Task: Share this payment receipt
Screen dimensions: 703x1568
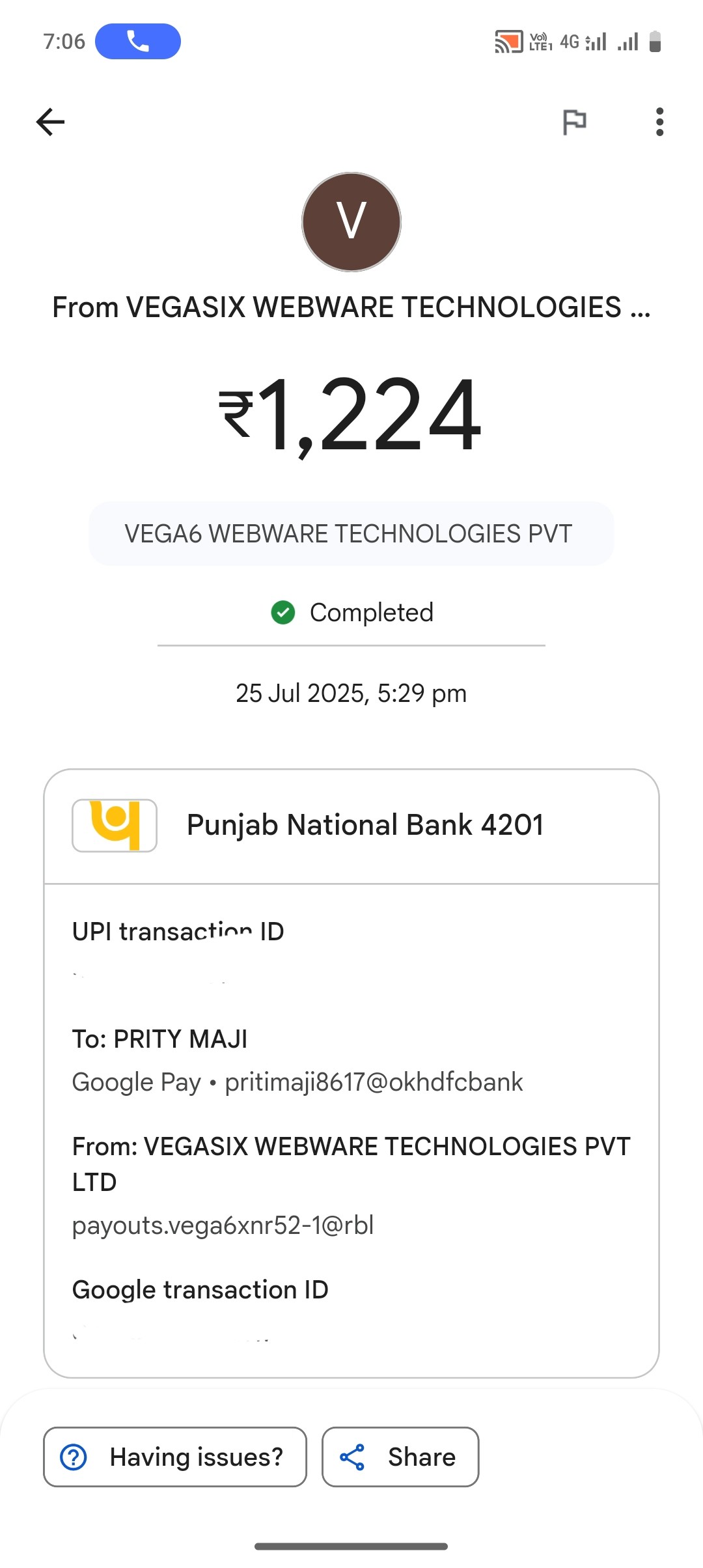Action: pyautogui.click(x=400, y=1457)
